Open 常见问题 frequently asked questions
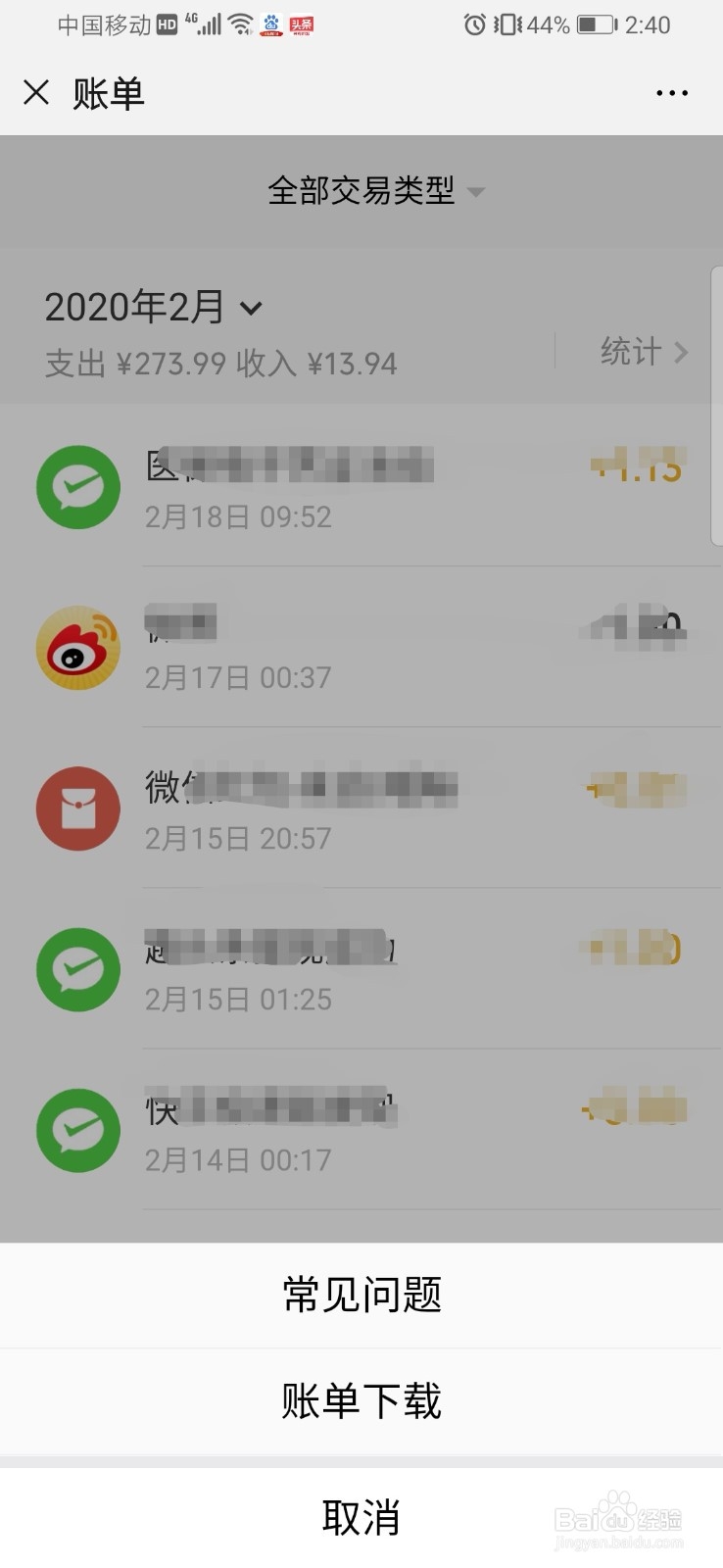The width and height of the screenshot is (723, 1568). 361,1295
